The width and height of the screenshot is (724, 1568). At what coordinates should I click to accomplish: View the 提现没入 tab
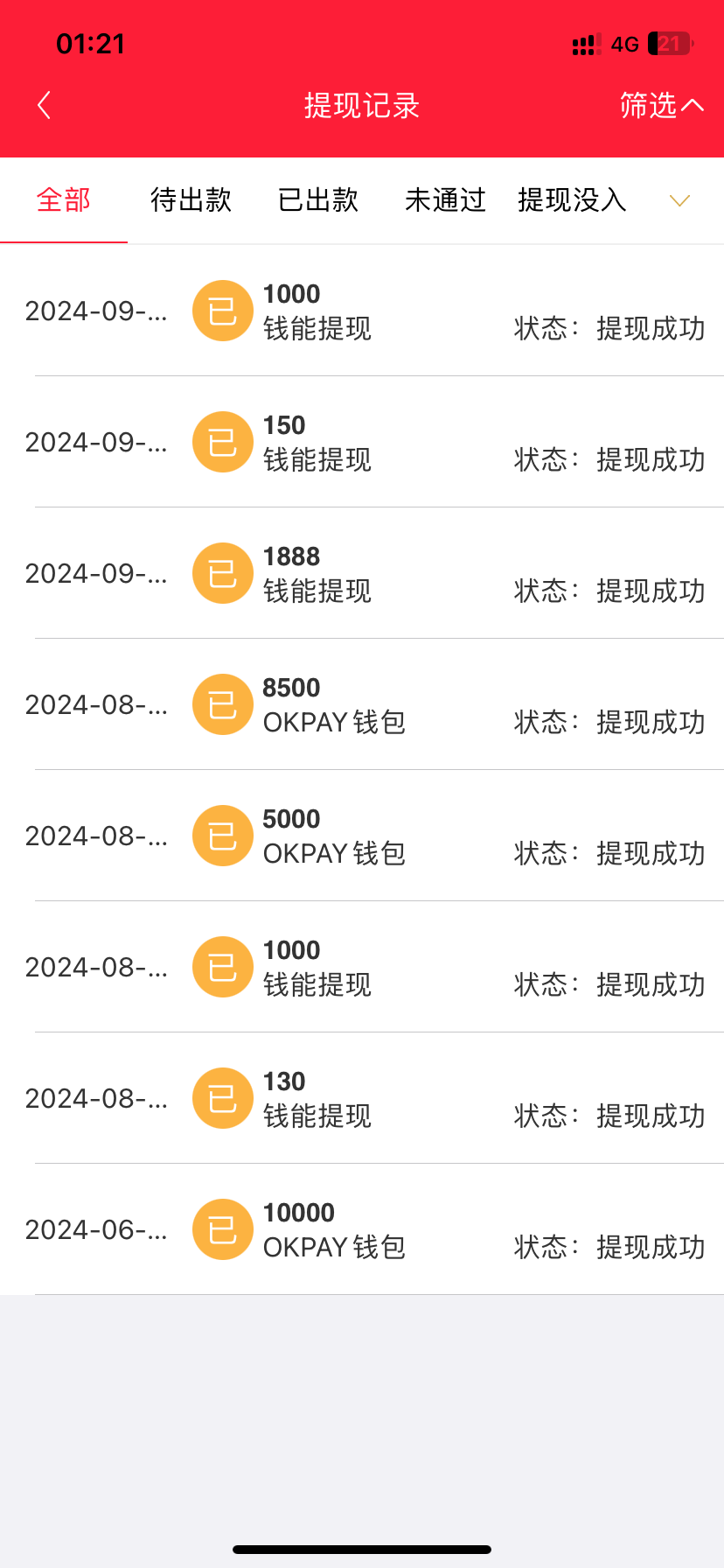click(x=572, y=200)
